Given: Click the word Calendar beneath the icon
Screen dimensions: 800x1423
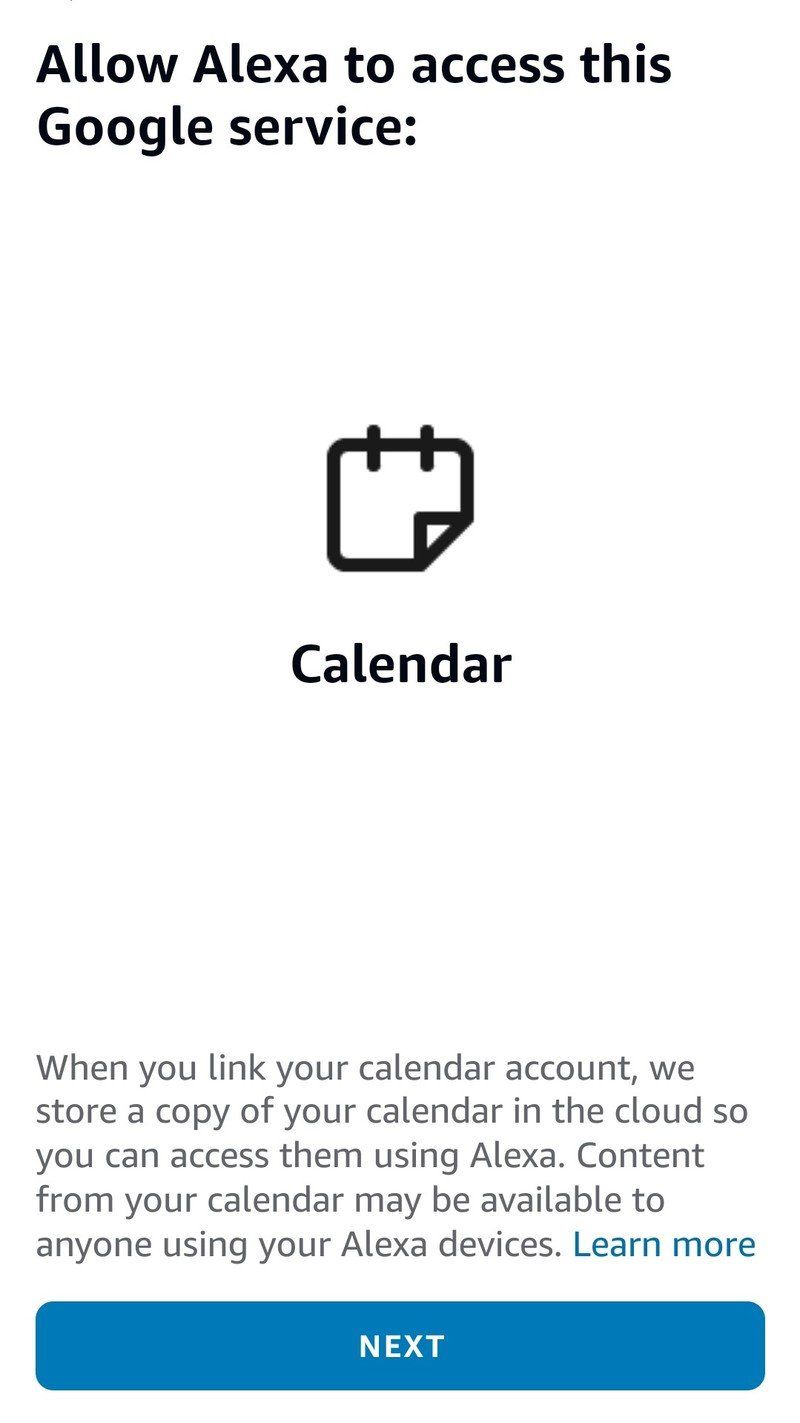Looking at the screenshot, I should pos(400,661).
